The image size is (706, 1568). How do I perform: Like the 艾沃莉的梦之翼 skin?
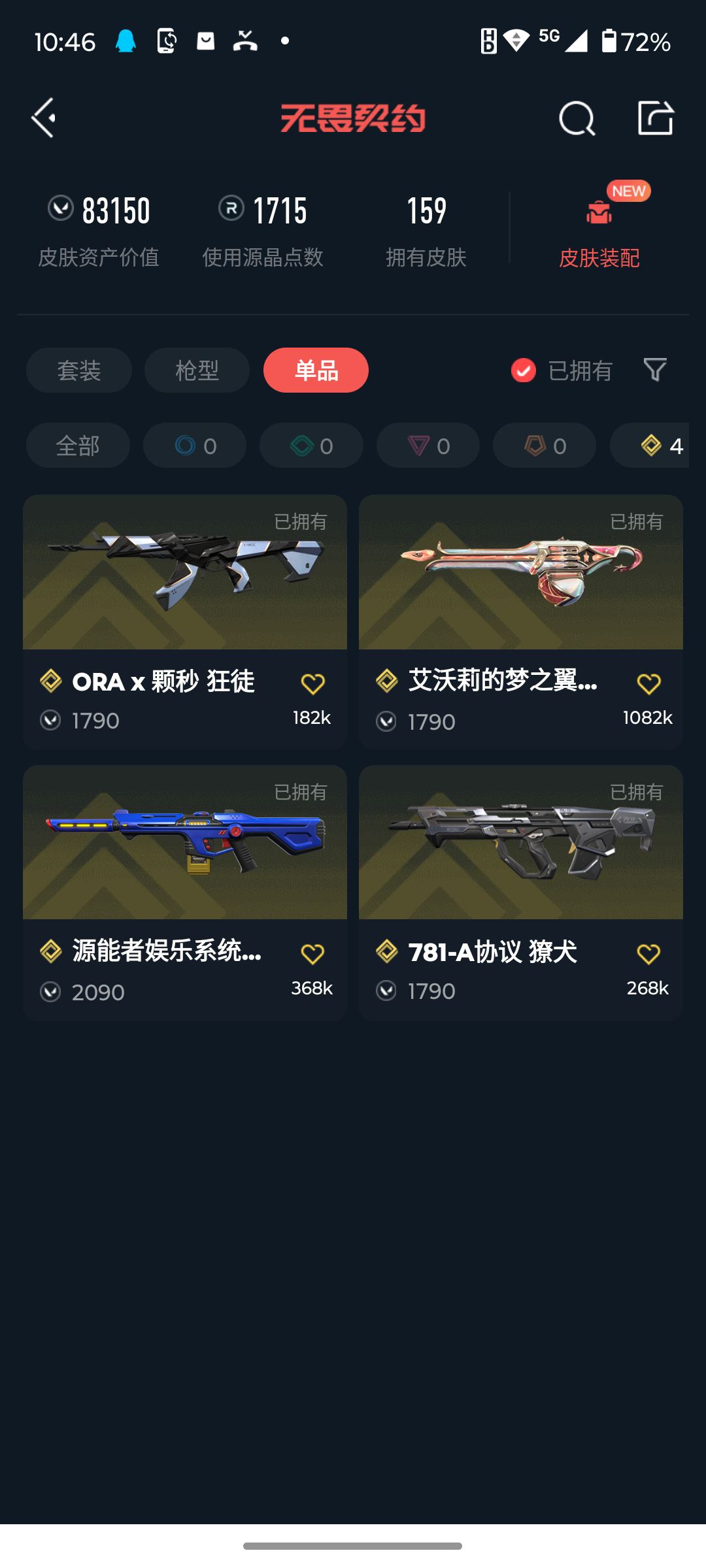pyautogui.click(x=648, y=684)
